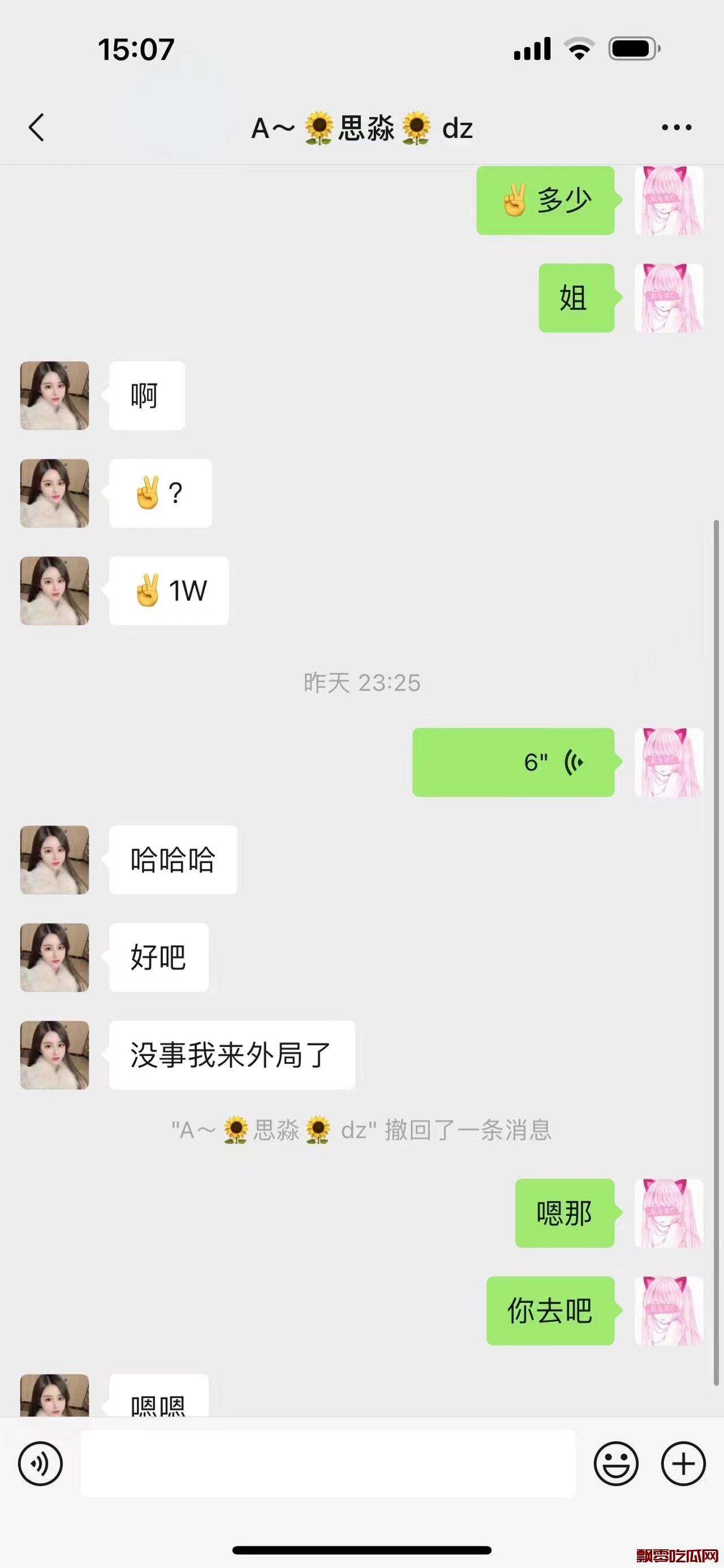Tap the chat title A～思淼 dz
This screenshot has height=1568, width=724.
(x=361, y=128)
